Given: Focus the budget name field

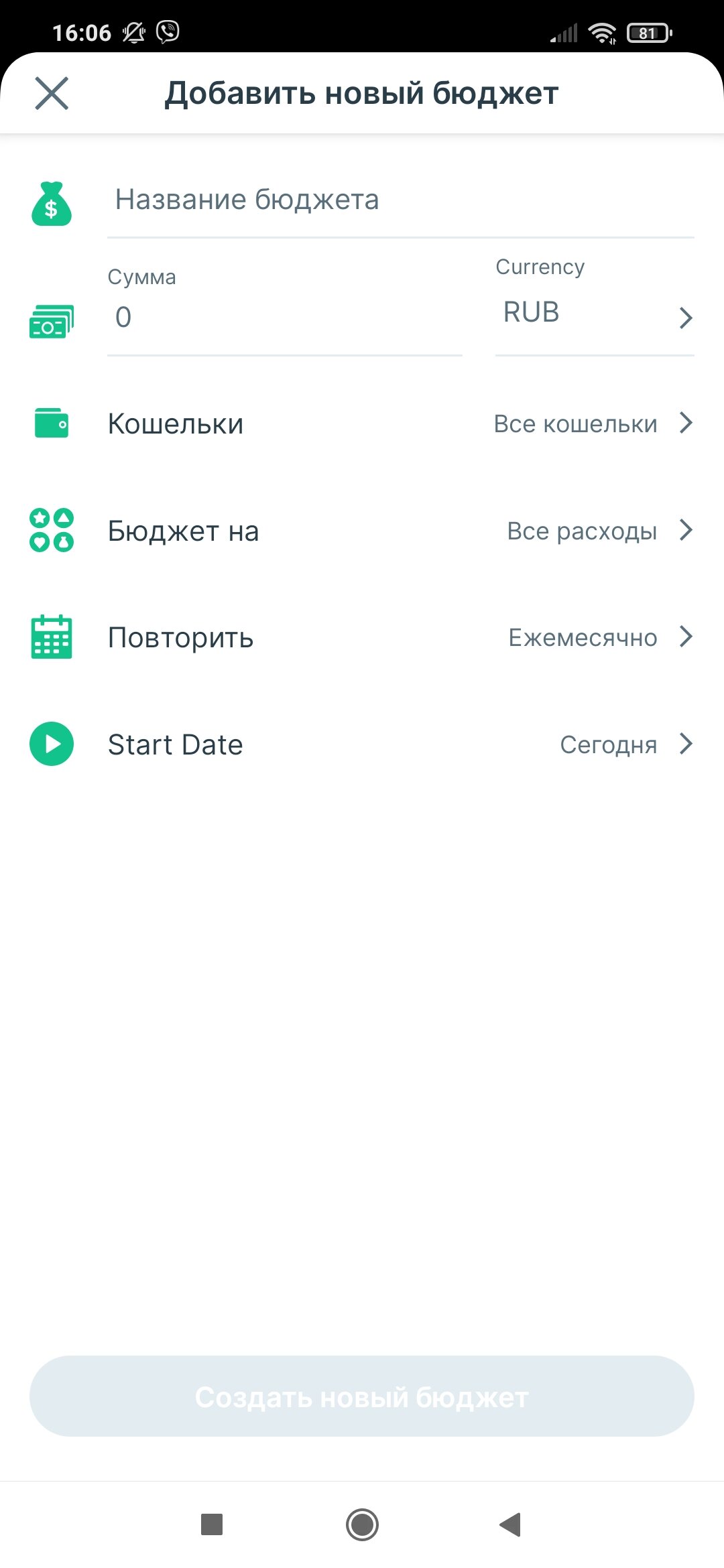Looking at the screenshot, I should point(400,200).
